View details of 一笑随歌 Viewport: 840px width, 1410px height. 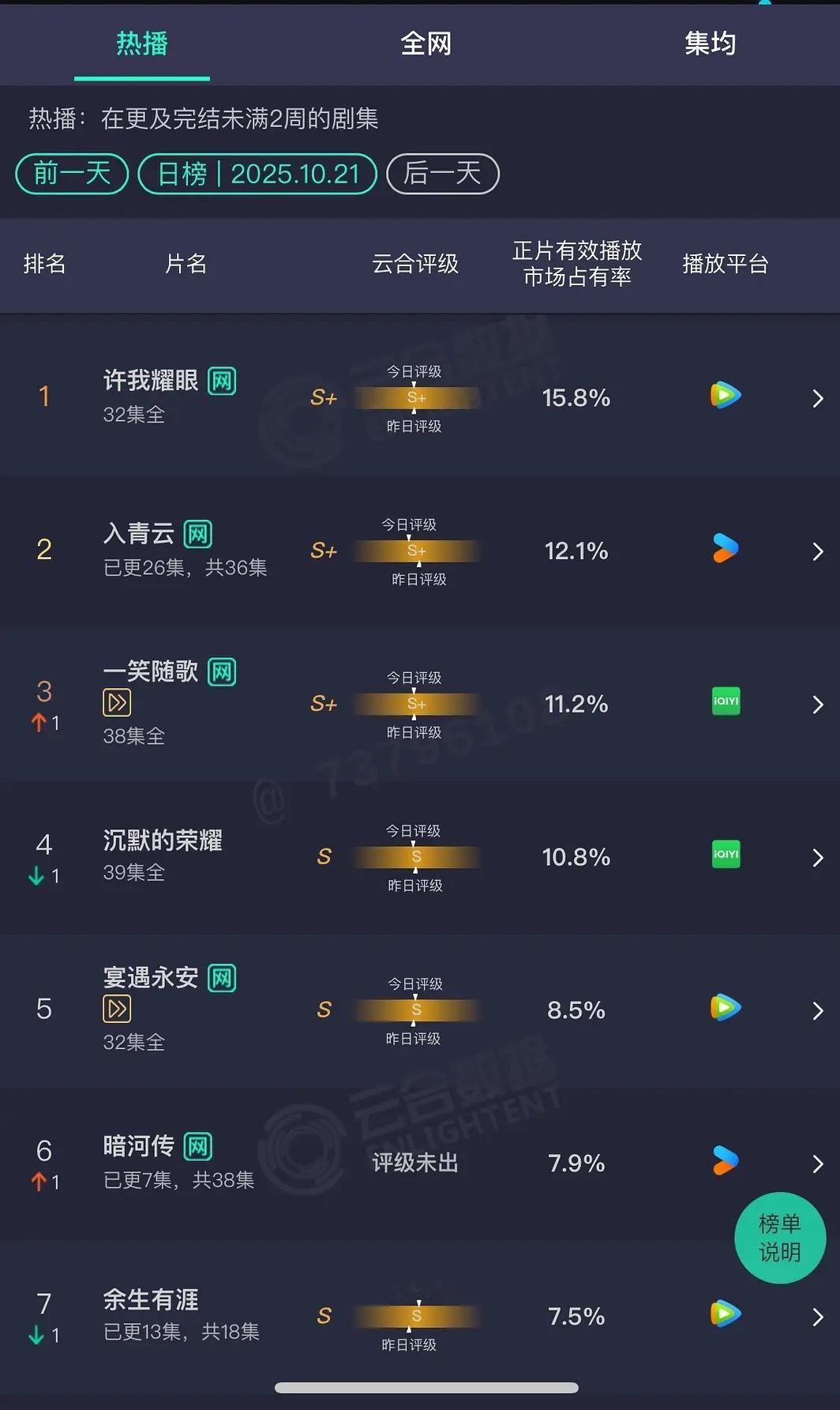tap(420, 704)
